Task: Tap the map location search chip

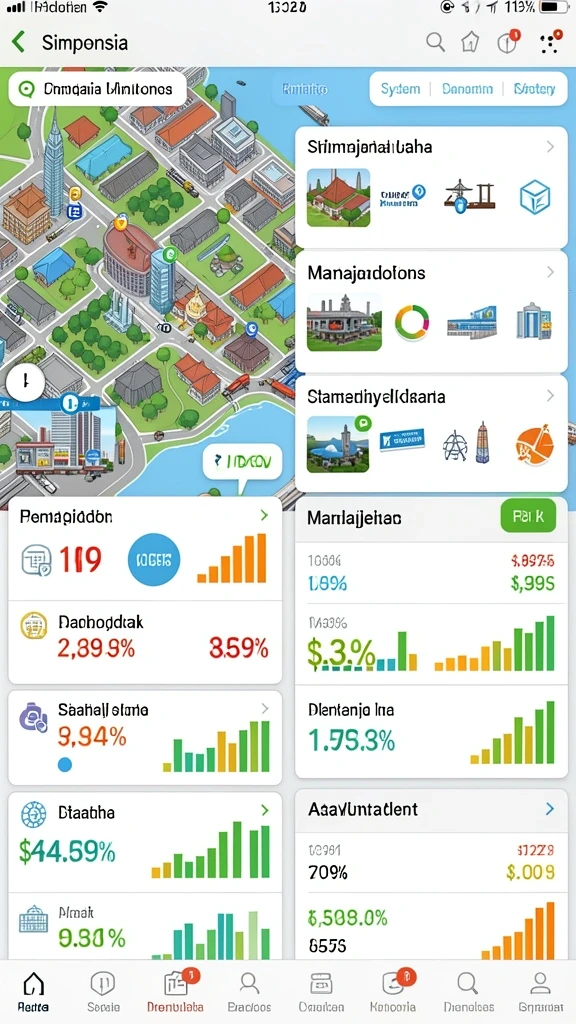Action: [97, 89]
